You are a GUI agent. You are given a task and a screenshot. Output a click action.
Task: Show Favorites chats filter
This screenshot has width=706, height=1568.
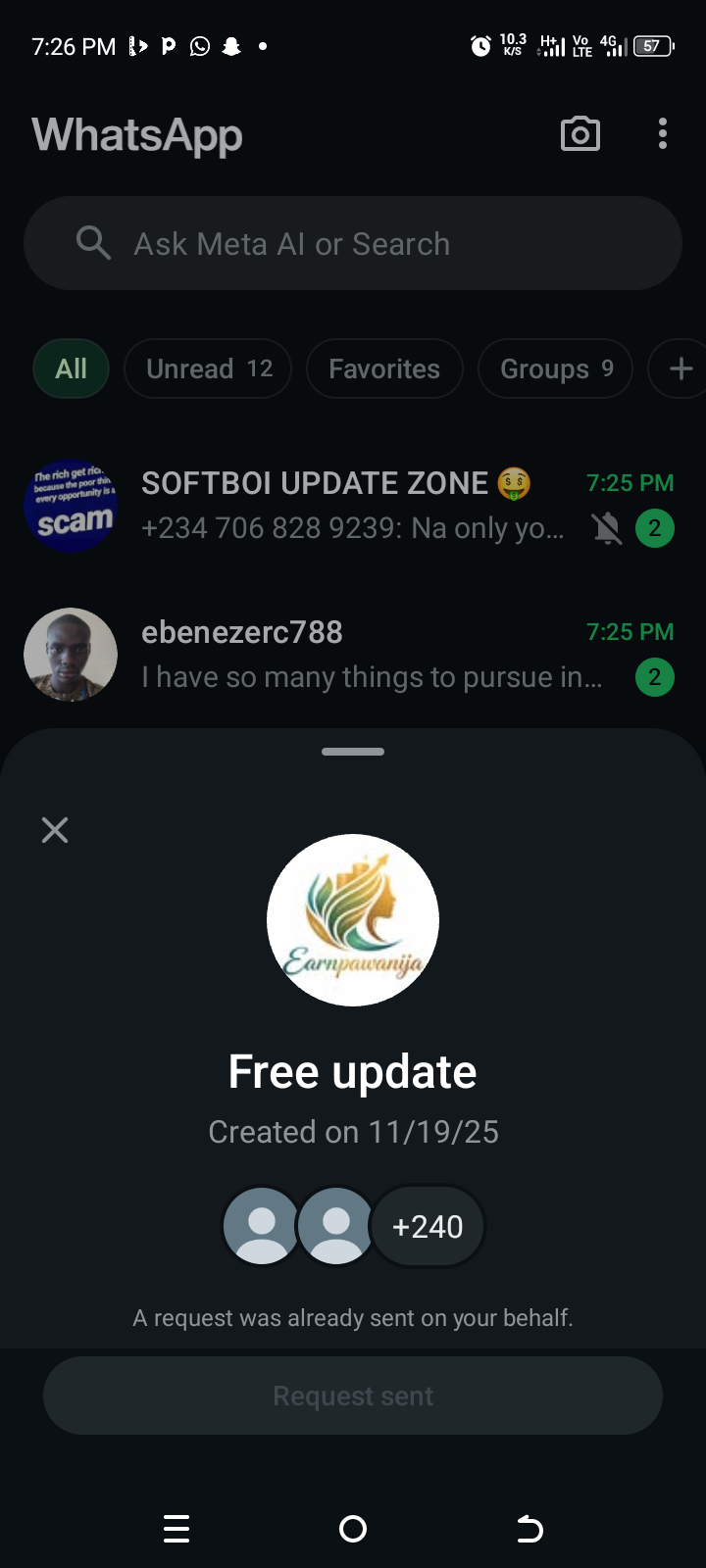(383, 368)
